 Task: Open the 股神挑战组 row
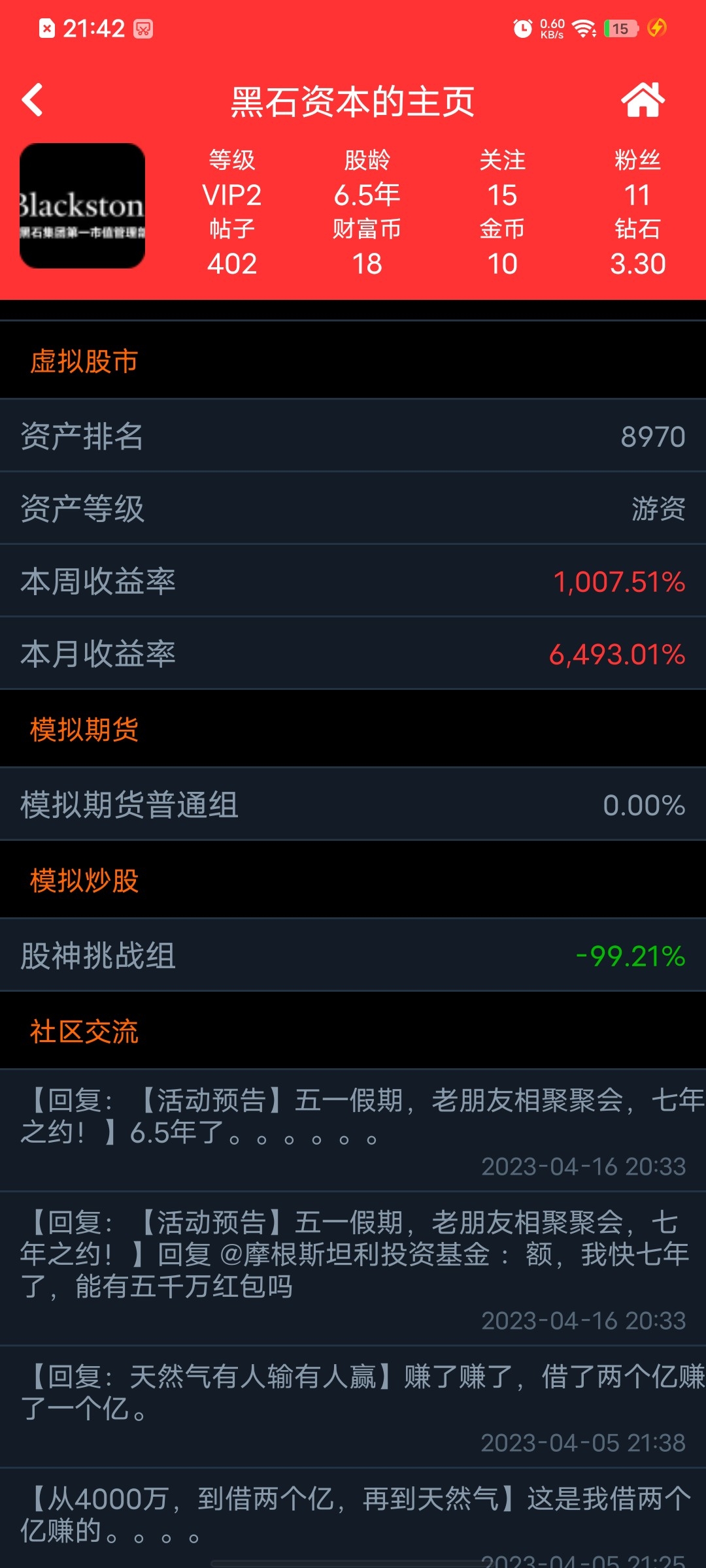tap(353, 955)
